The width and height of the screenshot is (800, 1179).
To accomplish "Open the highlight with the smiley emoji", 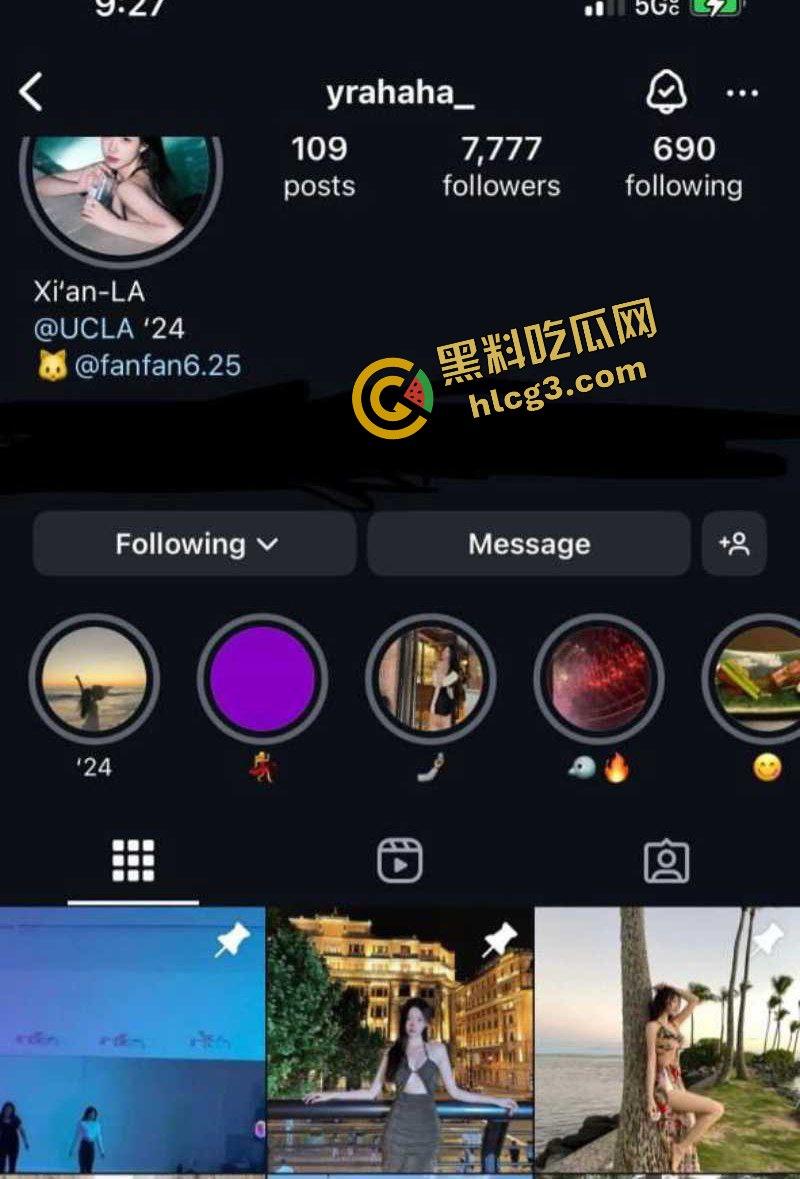I will point(762,680).
